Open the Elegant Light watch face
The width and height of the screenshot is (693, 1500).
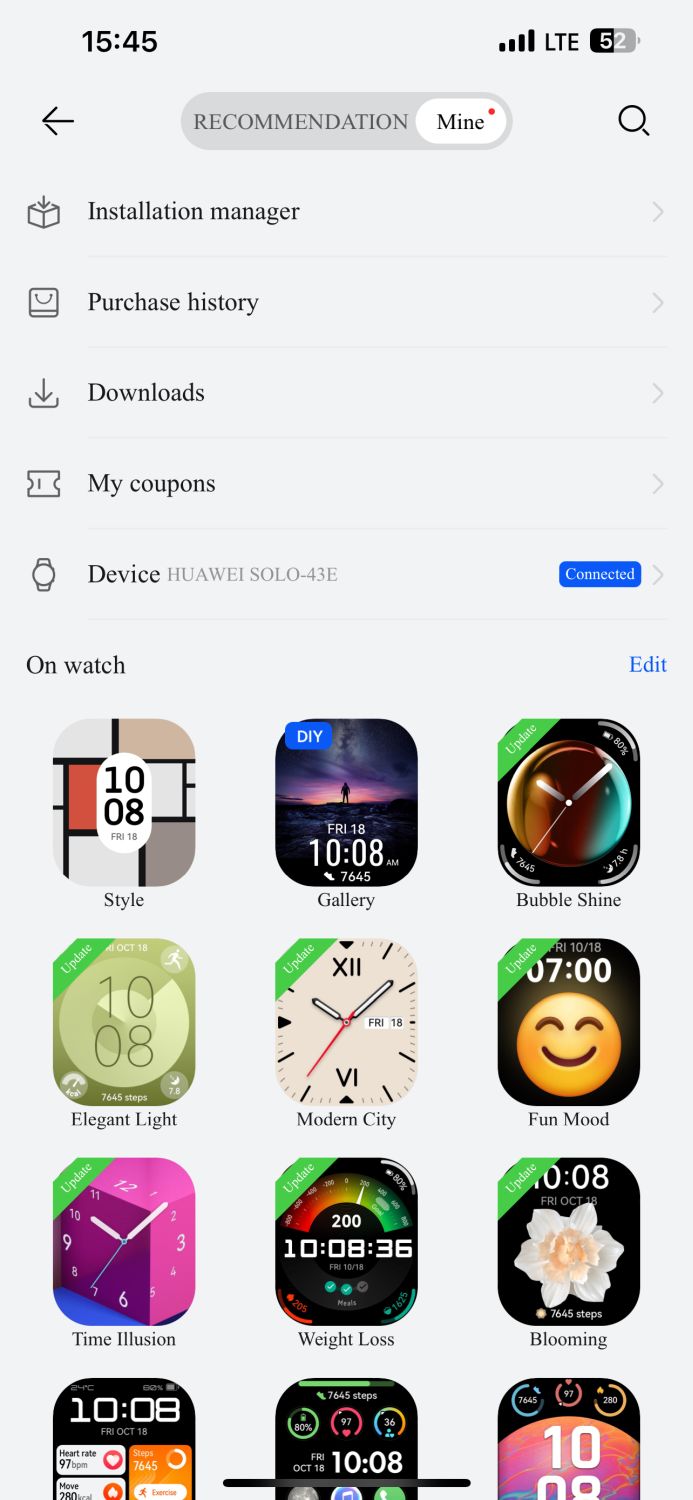[124, 1022]
